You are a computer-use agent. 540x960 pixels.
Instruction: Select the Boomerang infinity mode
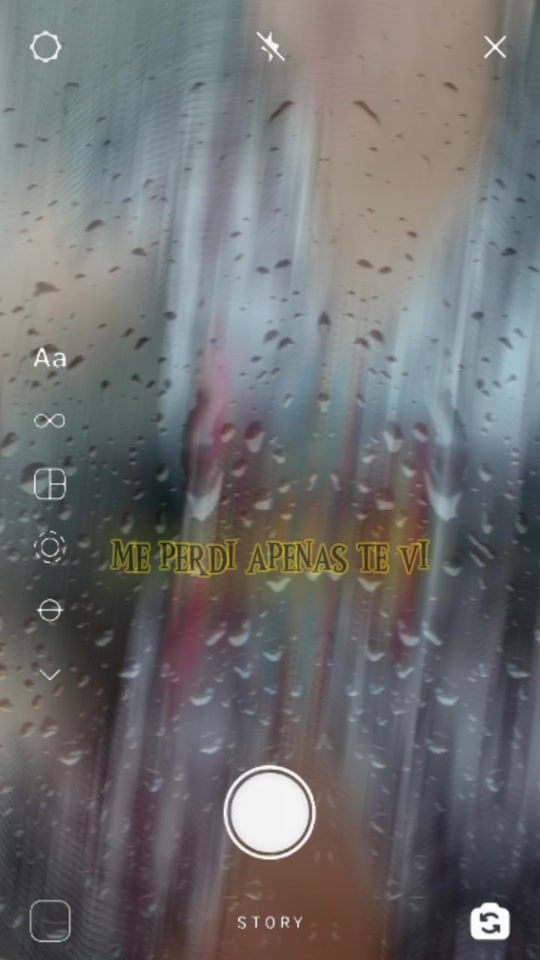tap(50, 421)
